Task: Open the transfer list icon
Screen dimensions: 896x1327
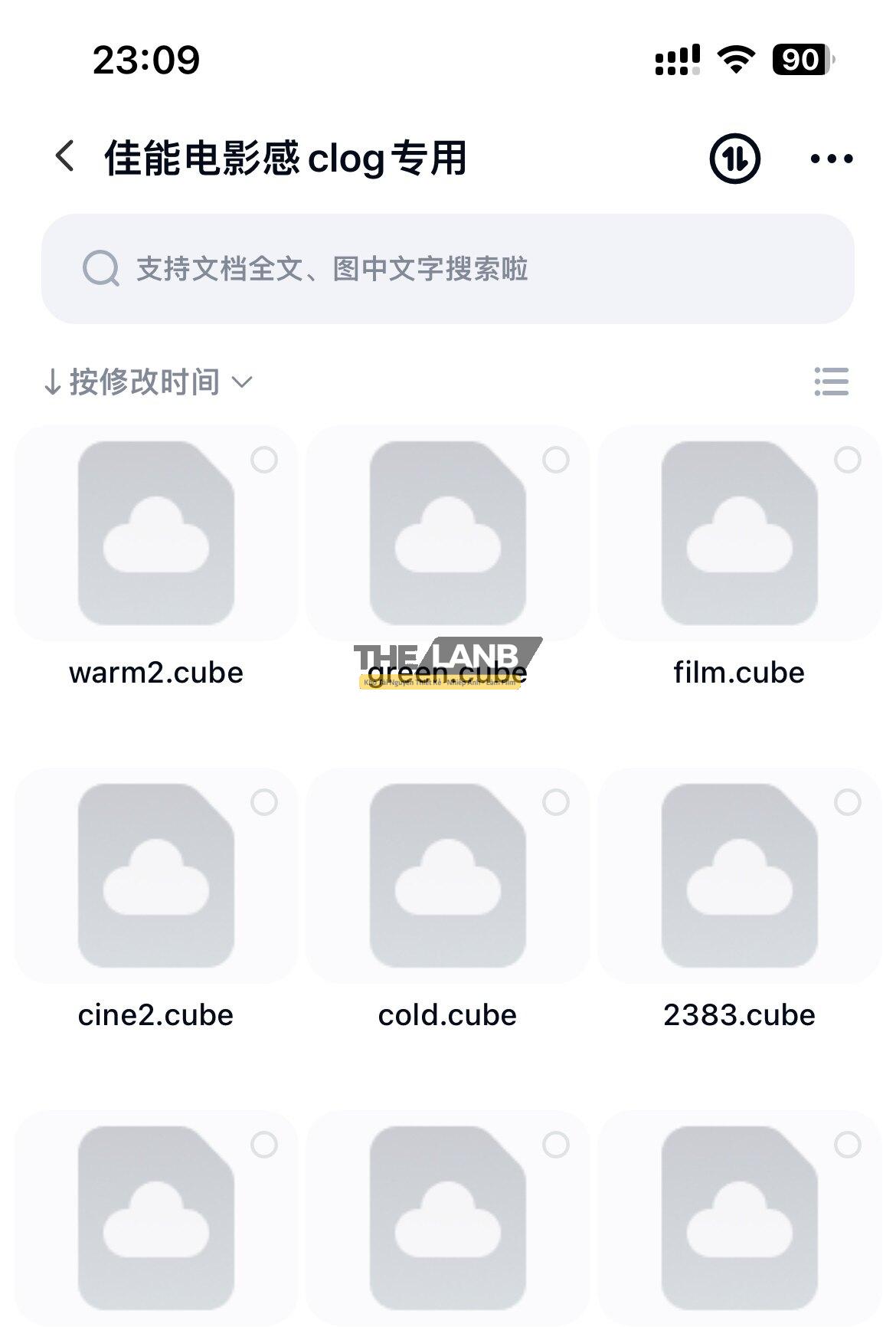Action: (x=734, y=159)
